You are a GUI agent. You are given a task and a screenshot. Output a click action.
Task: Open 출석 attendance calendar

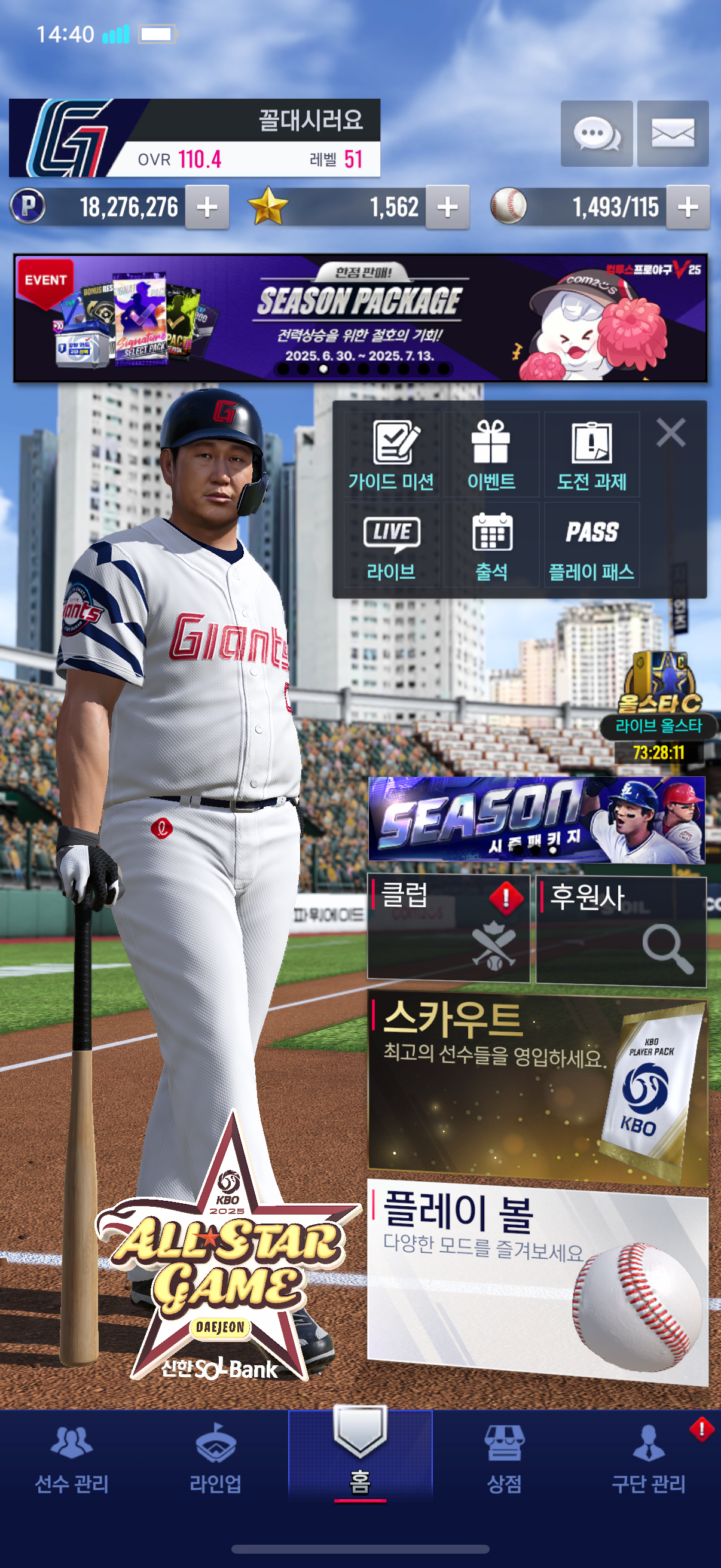[x=491, y=545]
